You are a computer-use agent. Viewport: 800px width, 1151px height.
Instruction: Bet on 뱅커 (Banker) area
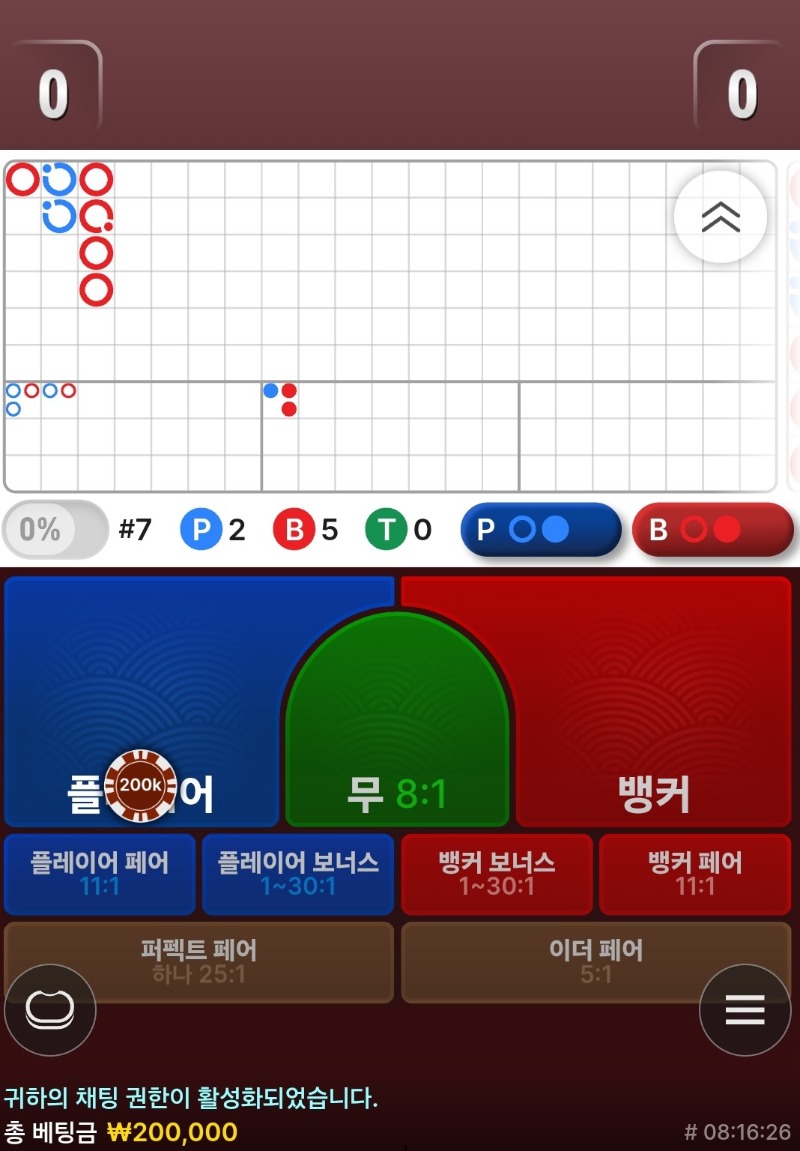pyautogui.click(x=655, y=700)
